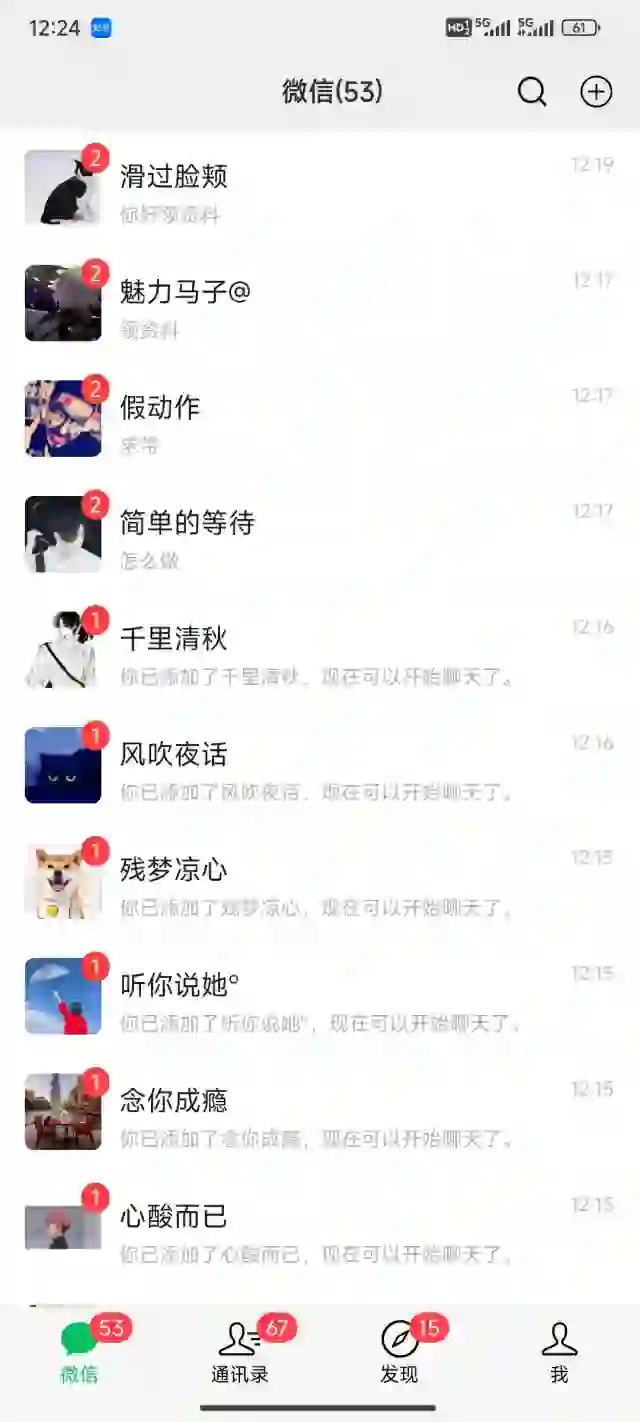Open the chat with 滑过脸颊
Screen dimensions: 640x1422
320,188
